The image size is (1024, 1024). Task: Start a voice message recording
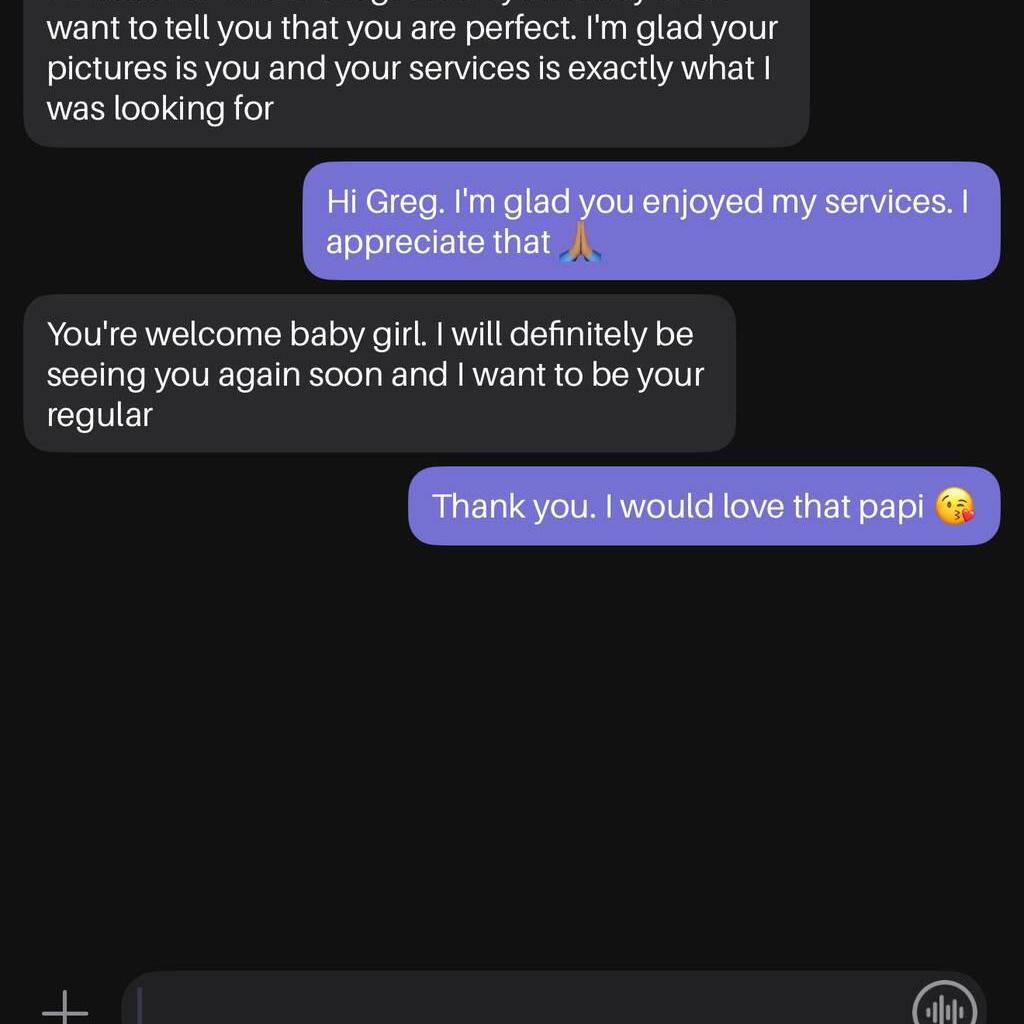tap(945, 1005)
